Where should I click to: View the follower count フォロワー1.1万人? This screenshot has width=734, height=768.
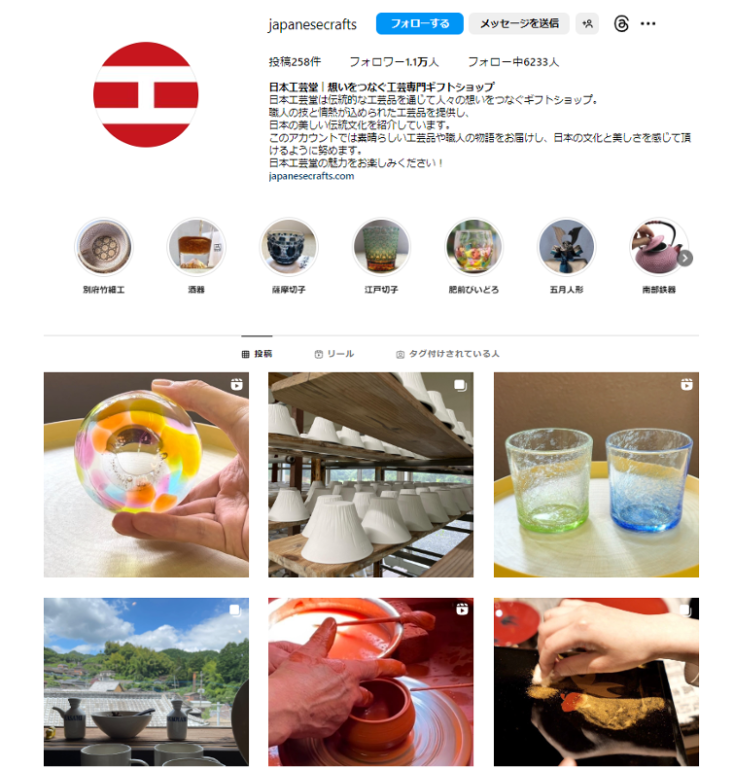(x=394, y=62)
